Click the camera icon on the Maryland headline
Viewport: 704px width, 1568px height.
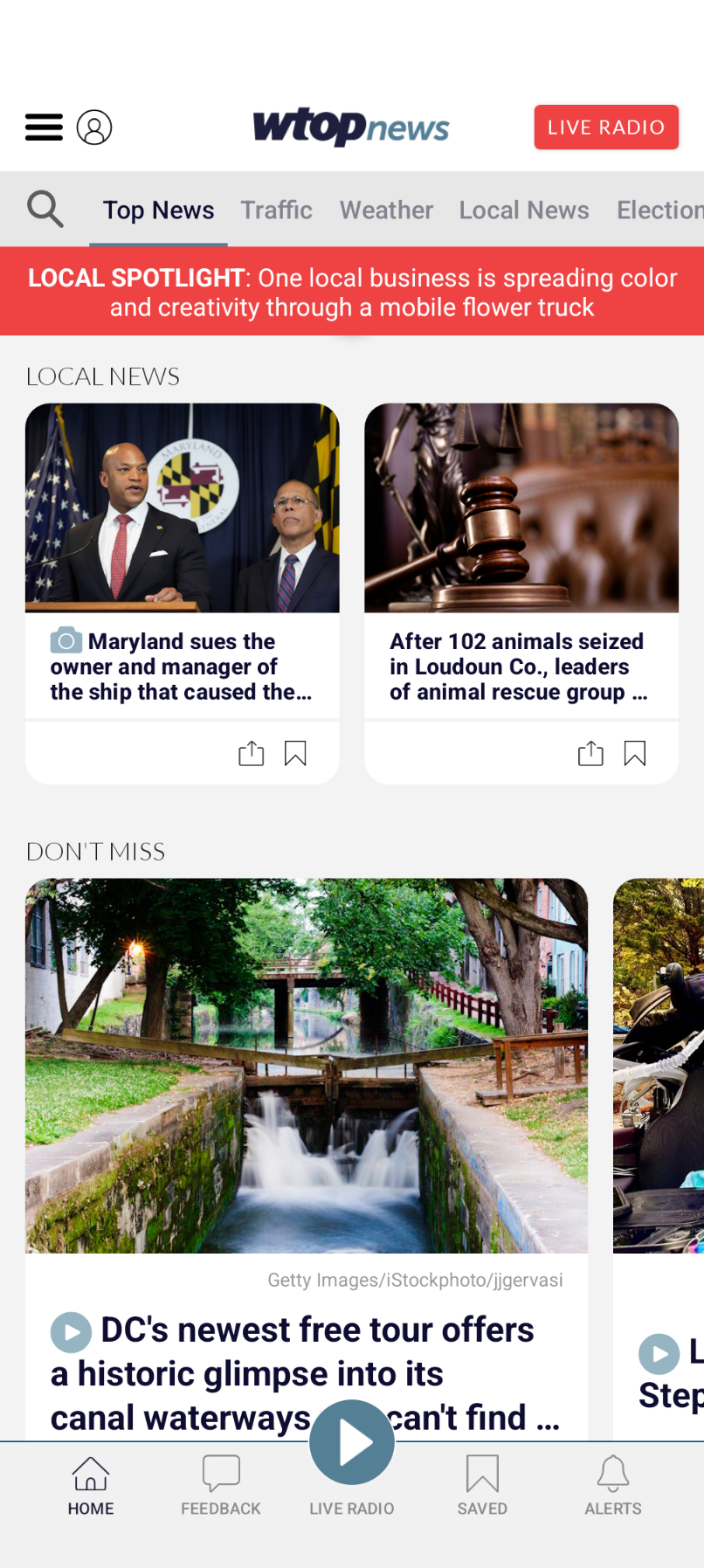click(65, 640)
